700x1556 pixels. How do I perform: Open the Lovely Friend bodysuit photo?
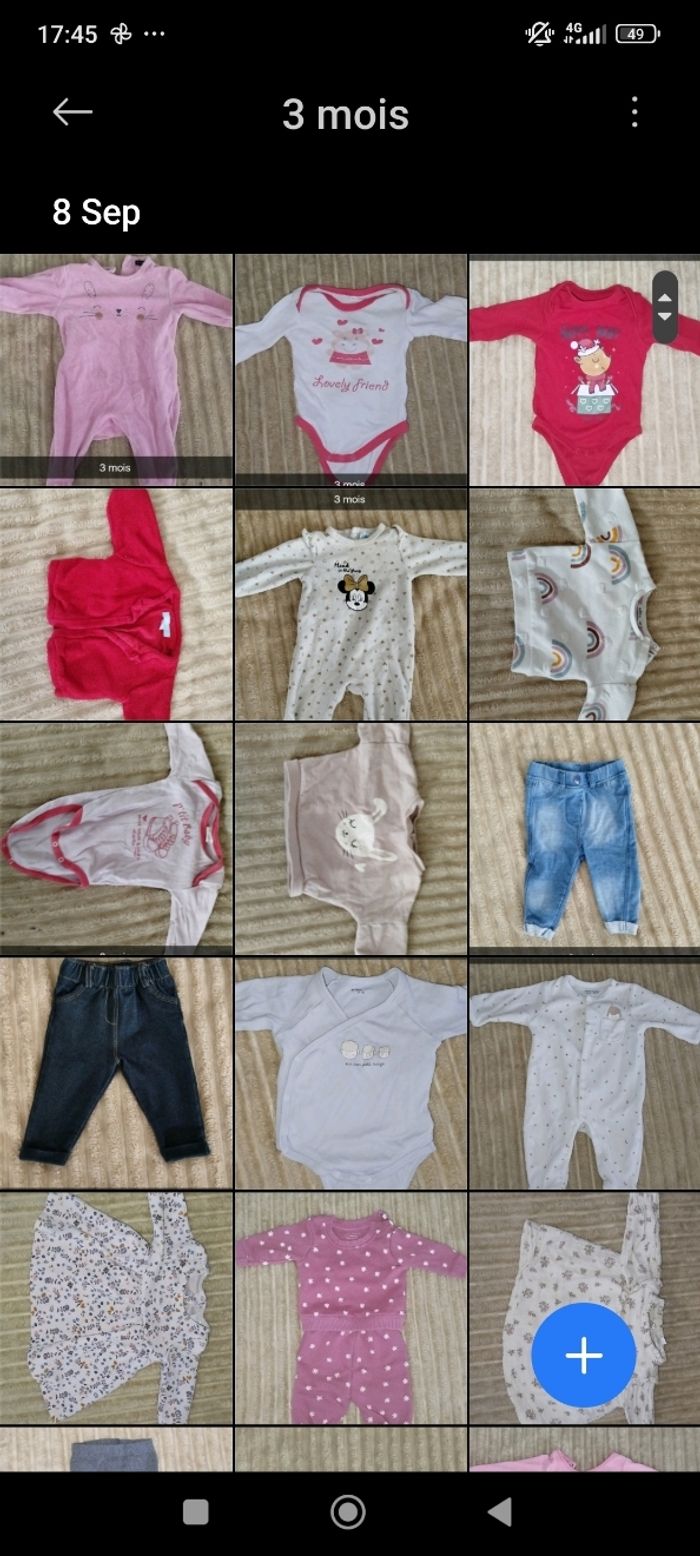click(350, 370)
